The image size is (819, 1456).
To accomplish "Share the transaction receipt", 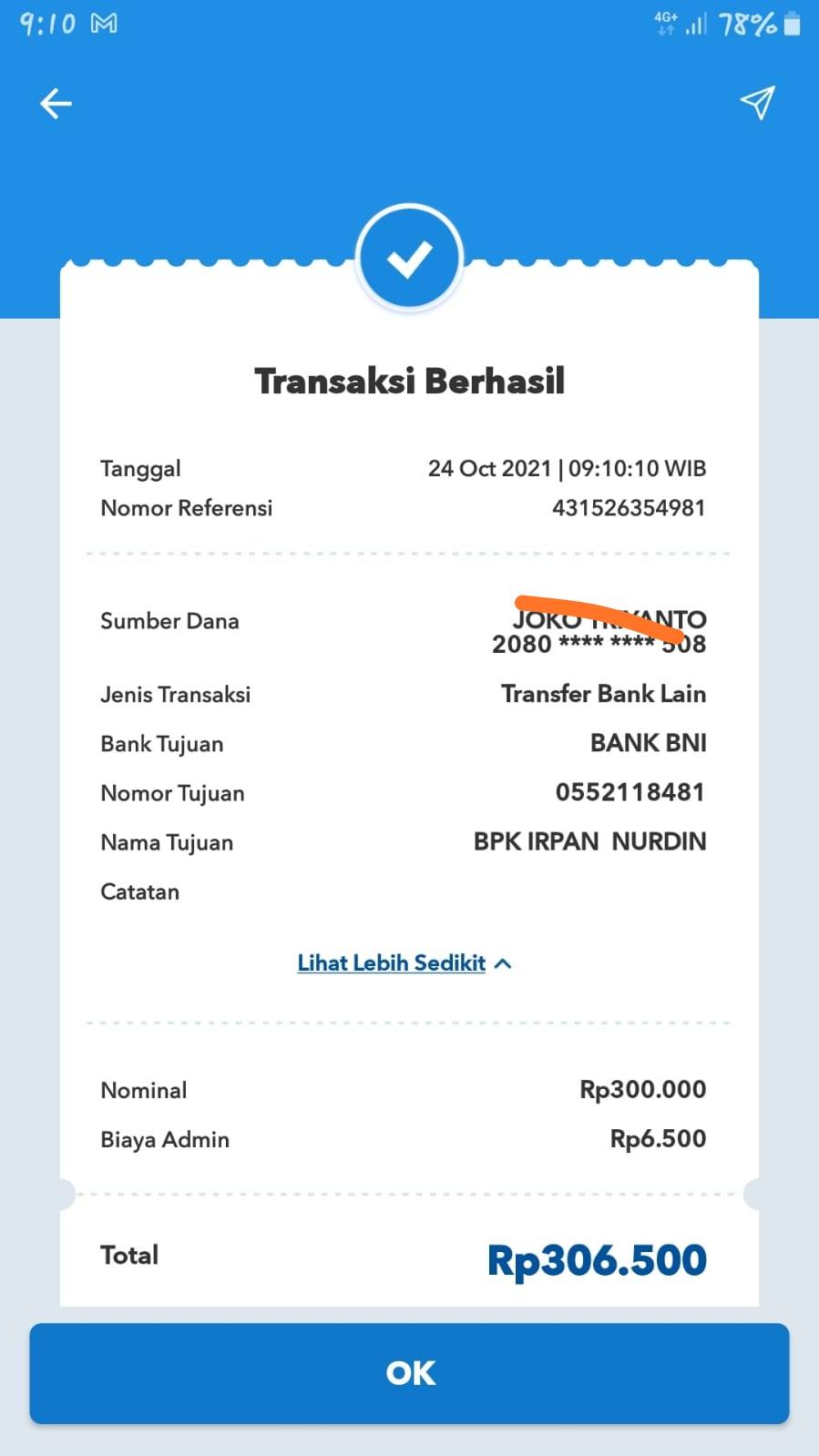I will [757, 103].
